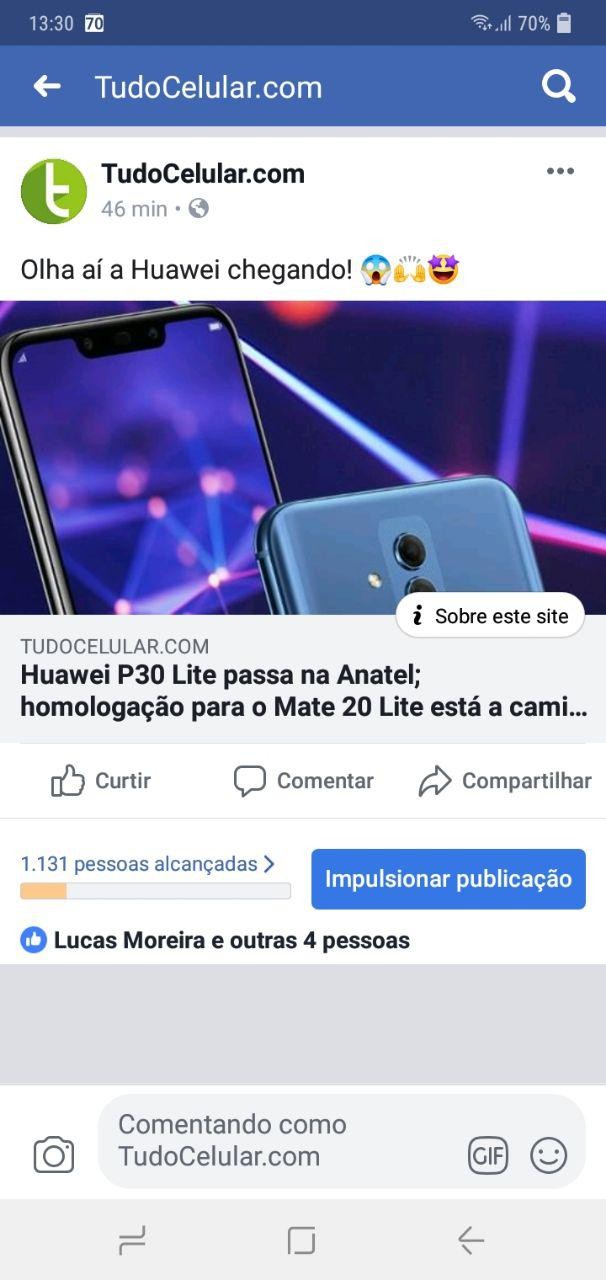The height and width of the screenshot is (1280, 606).
Task: Tap Impulsionar publicação button
Action: point(448,879)
